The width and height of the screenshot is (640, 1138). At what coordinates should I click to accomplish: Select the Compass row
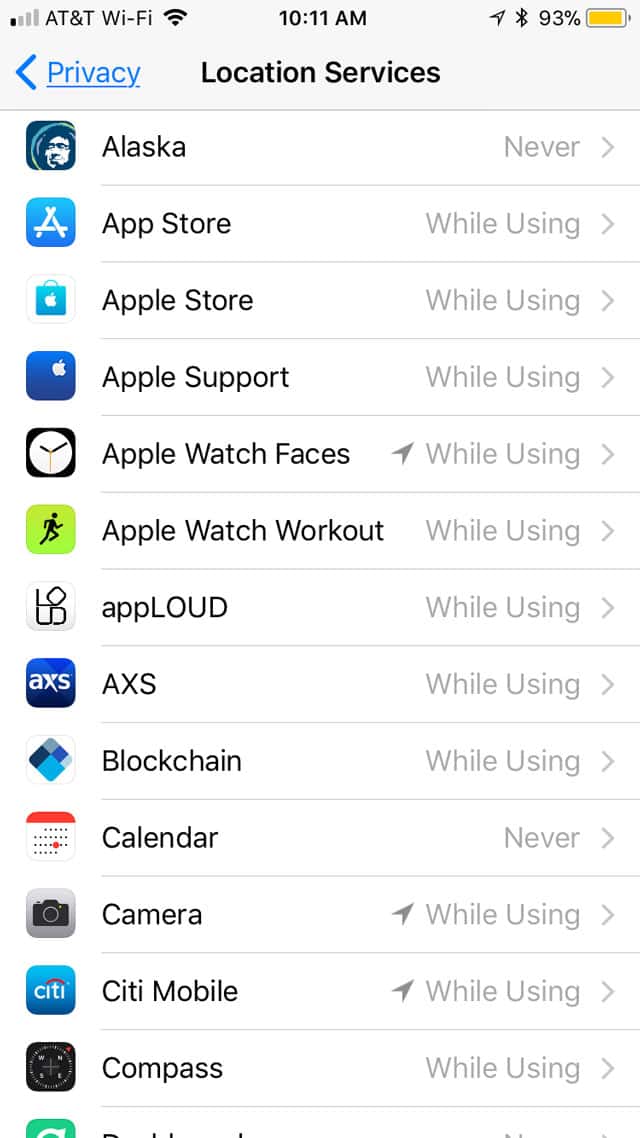(320, 1068)
